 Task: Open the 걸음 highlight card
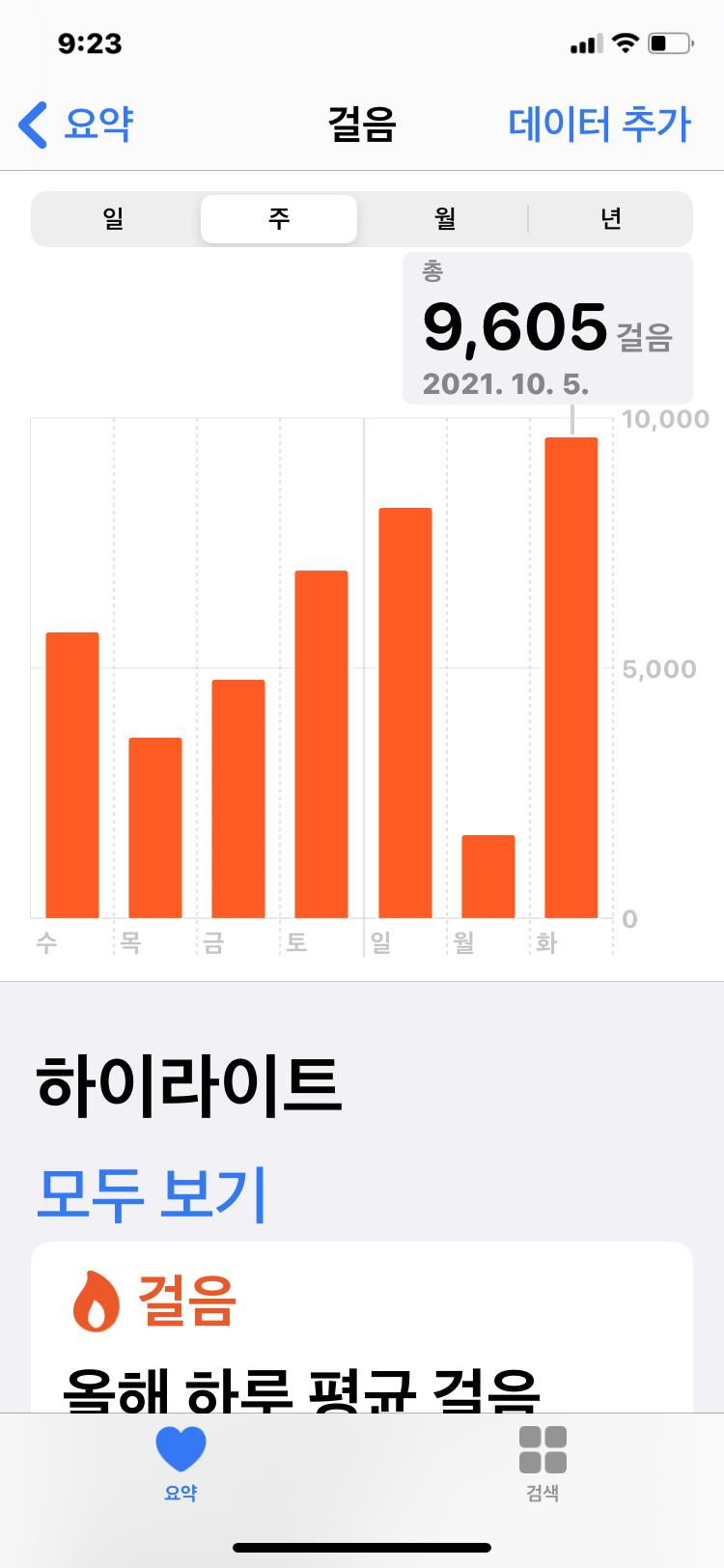(x=362, y=1332)
